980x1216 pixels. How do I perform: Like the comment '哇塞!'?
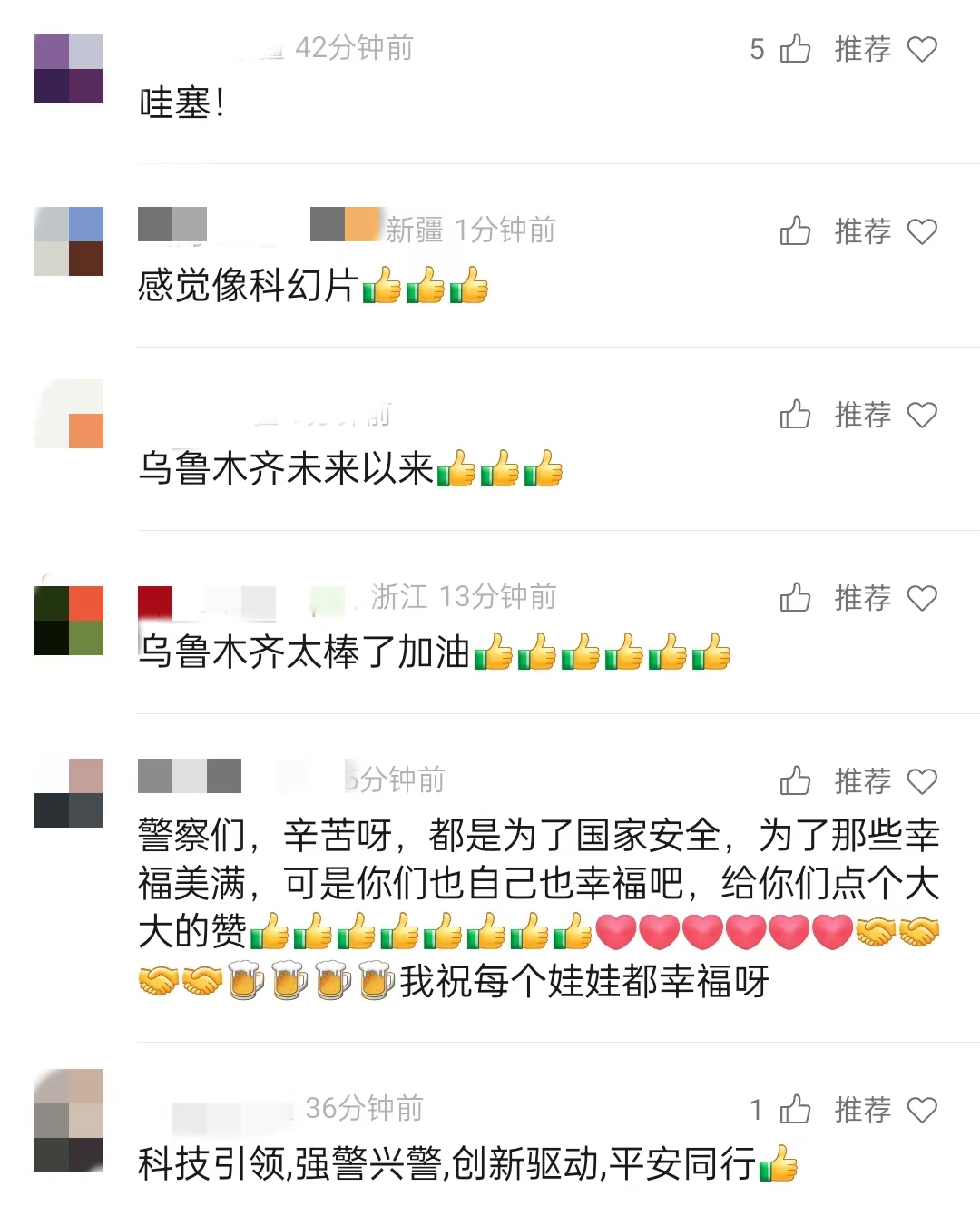pos(795,48)
